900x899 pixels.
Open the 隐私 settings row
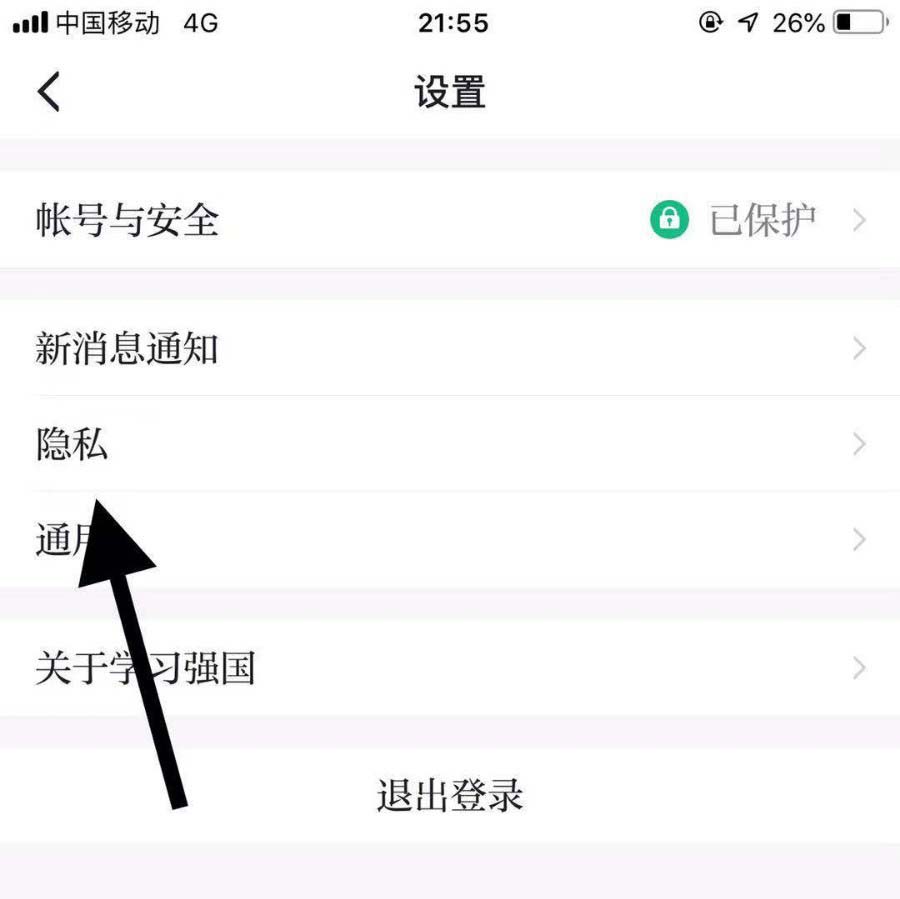point(450,444)
